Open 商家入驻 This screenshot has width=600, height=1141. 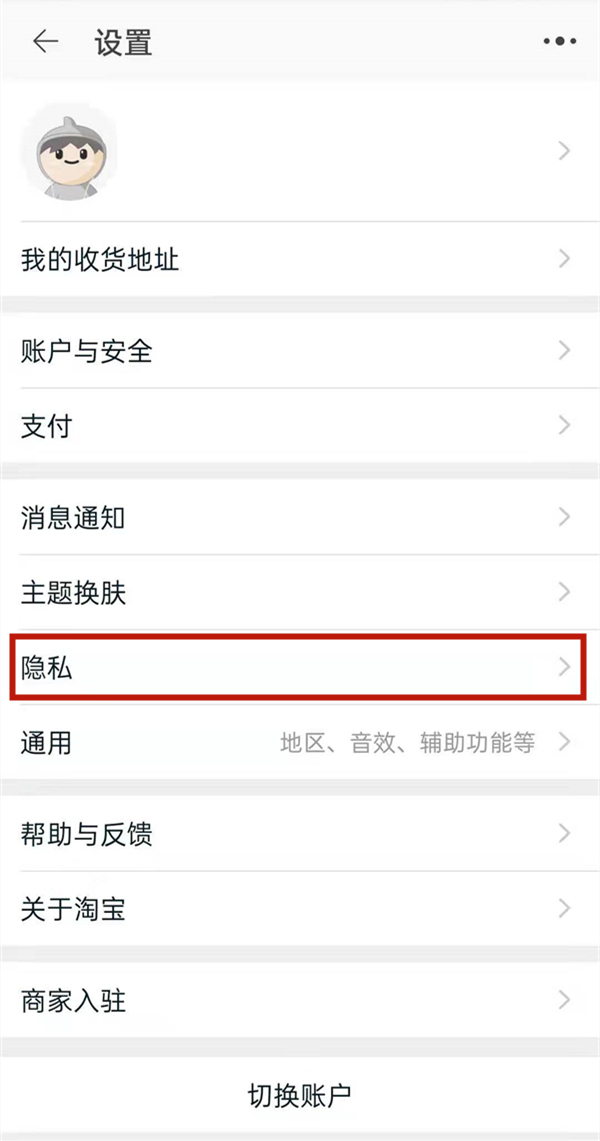[300, 1000]
